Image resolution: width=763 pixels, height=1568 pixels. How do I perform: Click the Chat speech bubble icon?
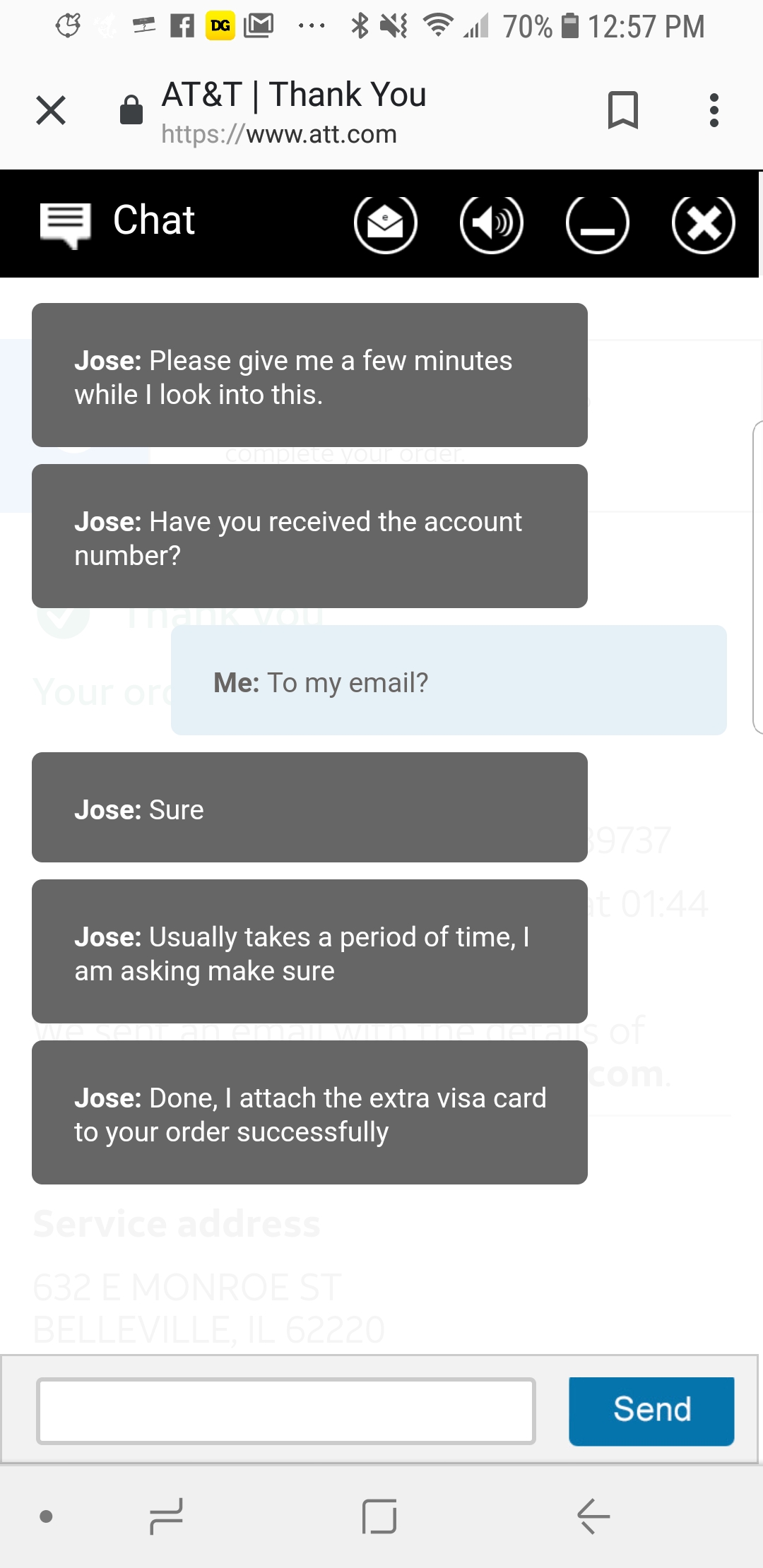coord(67,222)
